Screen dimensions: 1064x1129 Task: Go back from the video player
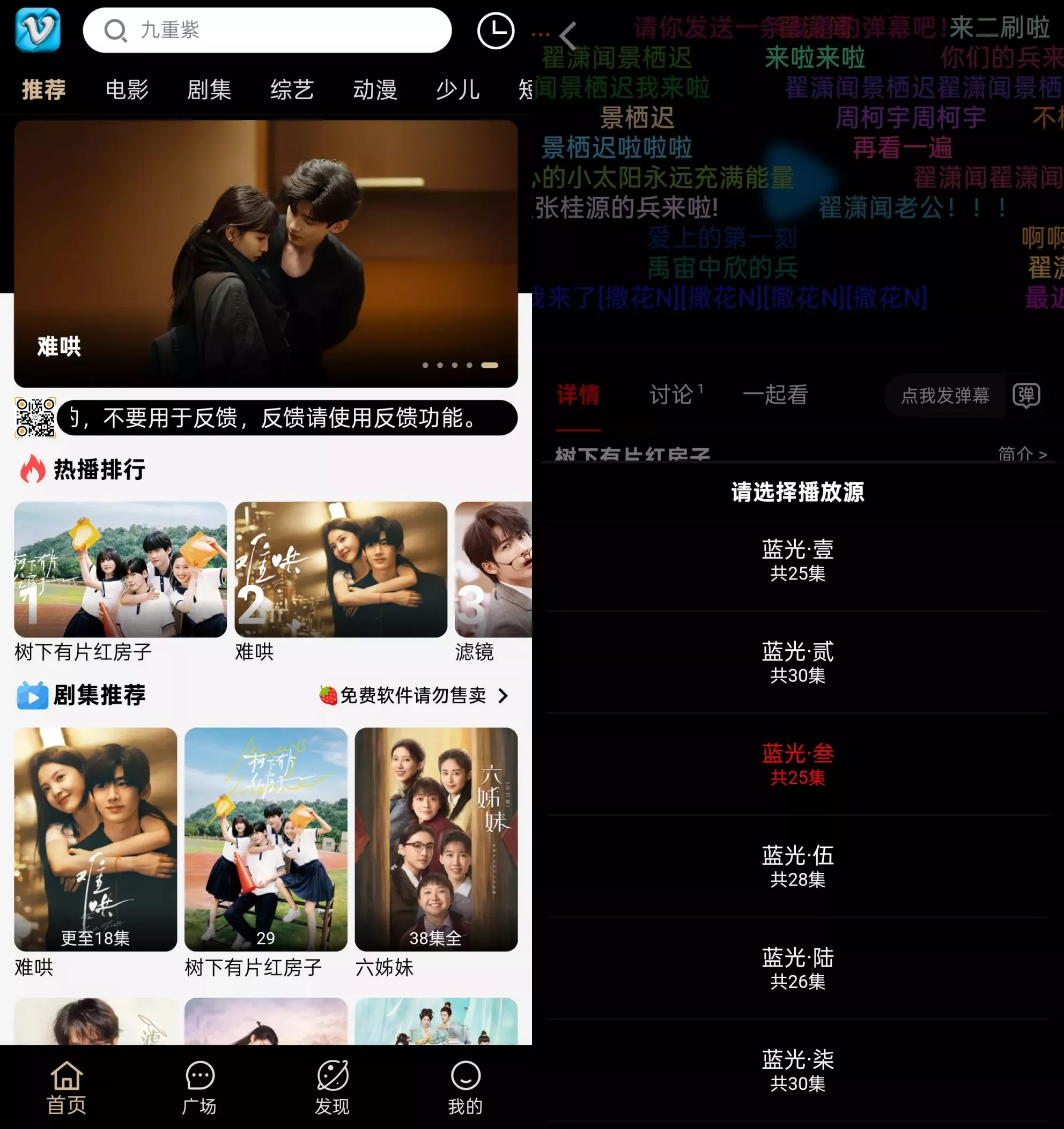pos(568,35)
